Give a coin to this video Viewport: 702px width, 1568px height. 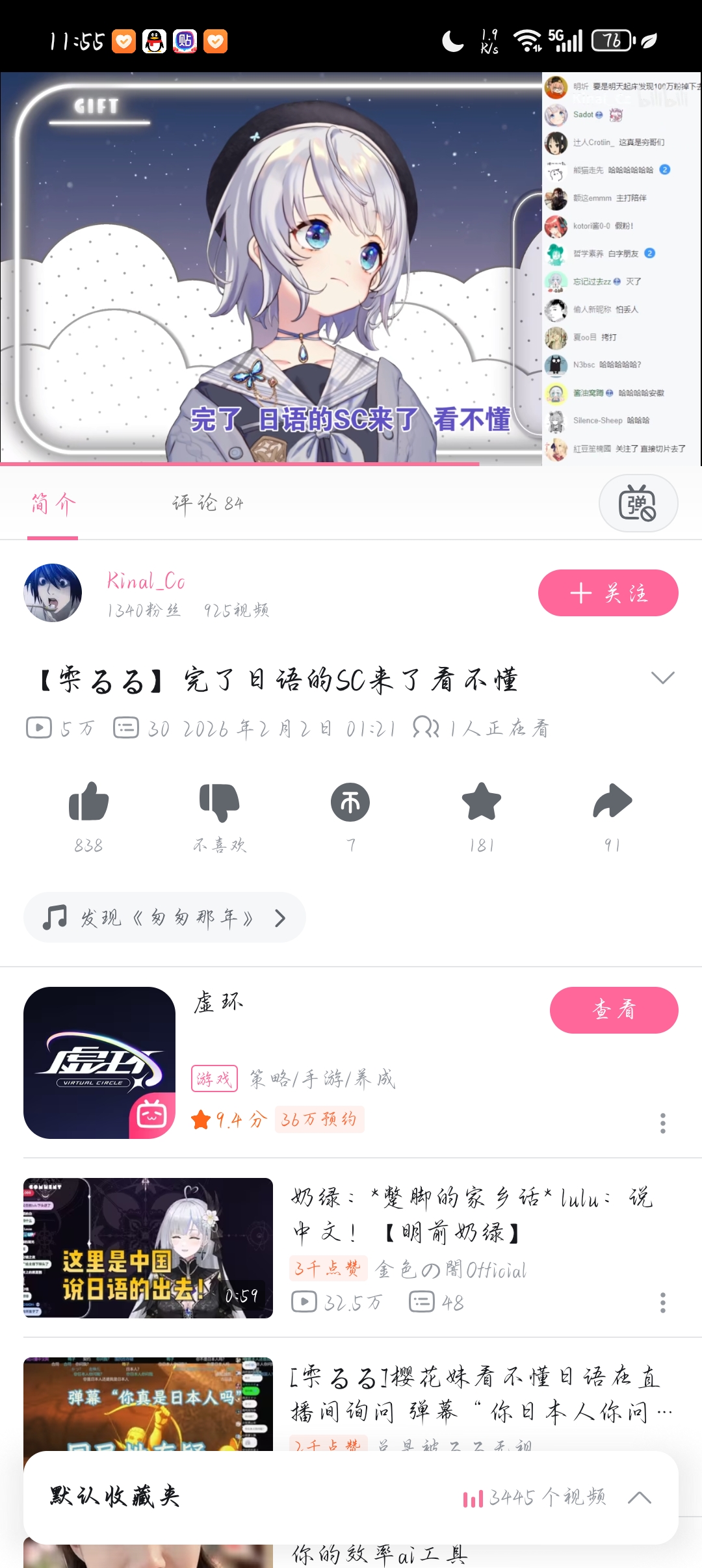[x=350, y=802]
